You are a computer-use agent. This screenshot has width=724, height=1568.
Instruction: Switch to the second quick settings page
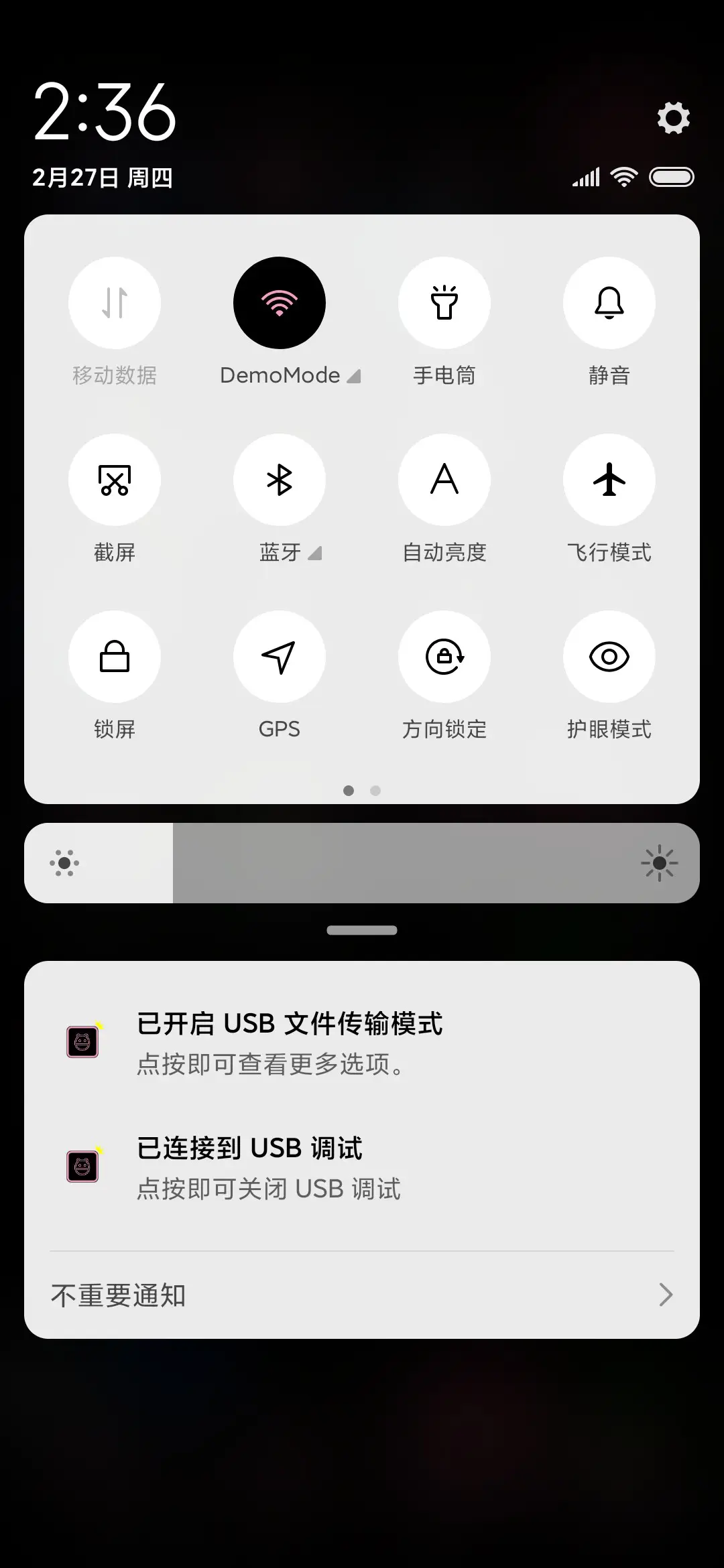[x=375, y=791]
